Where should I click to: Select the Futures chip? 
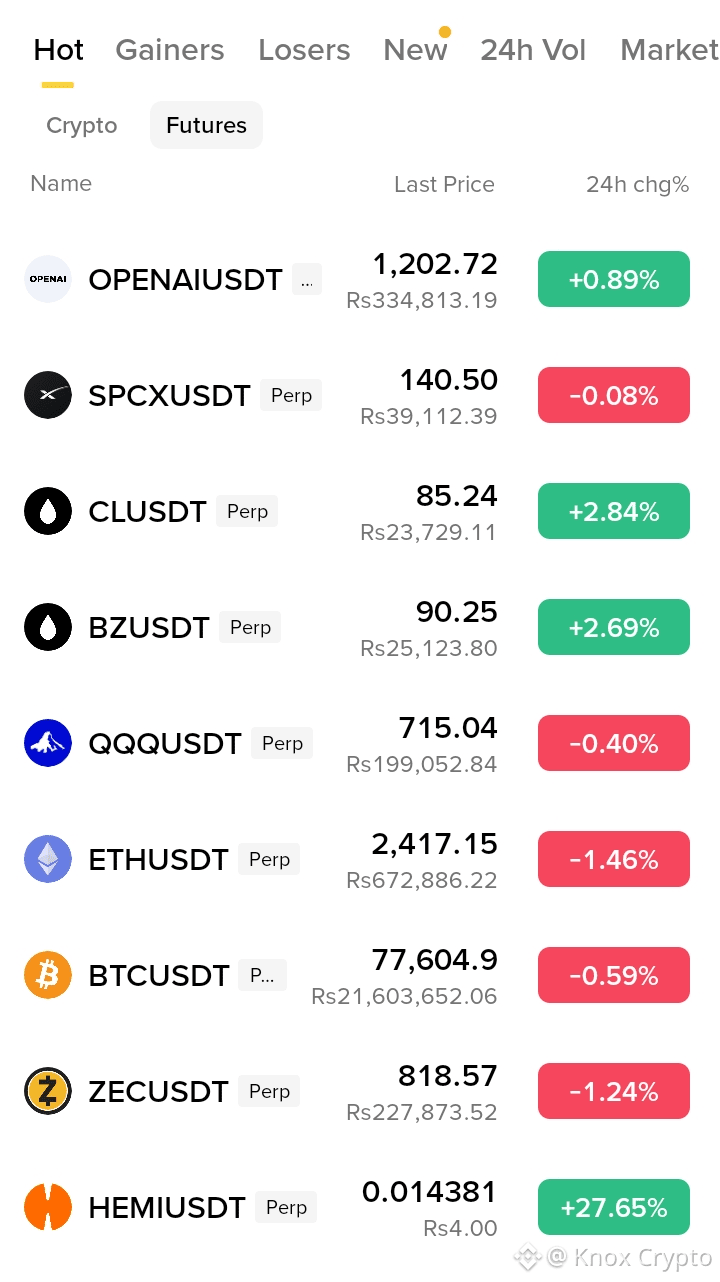206,125
